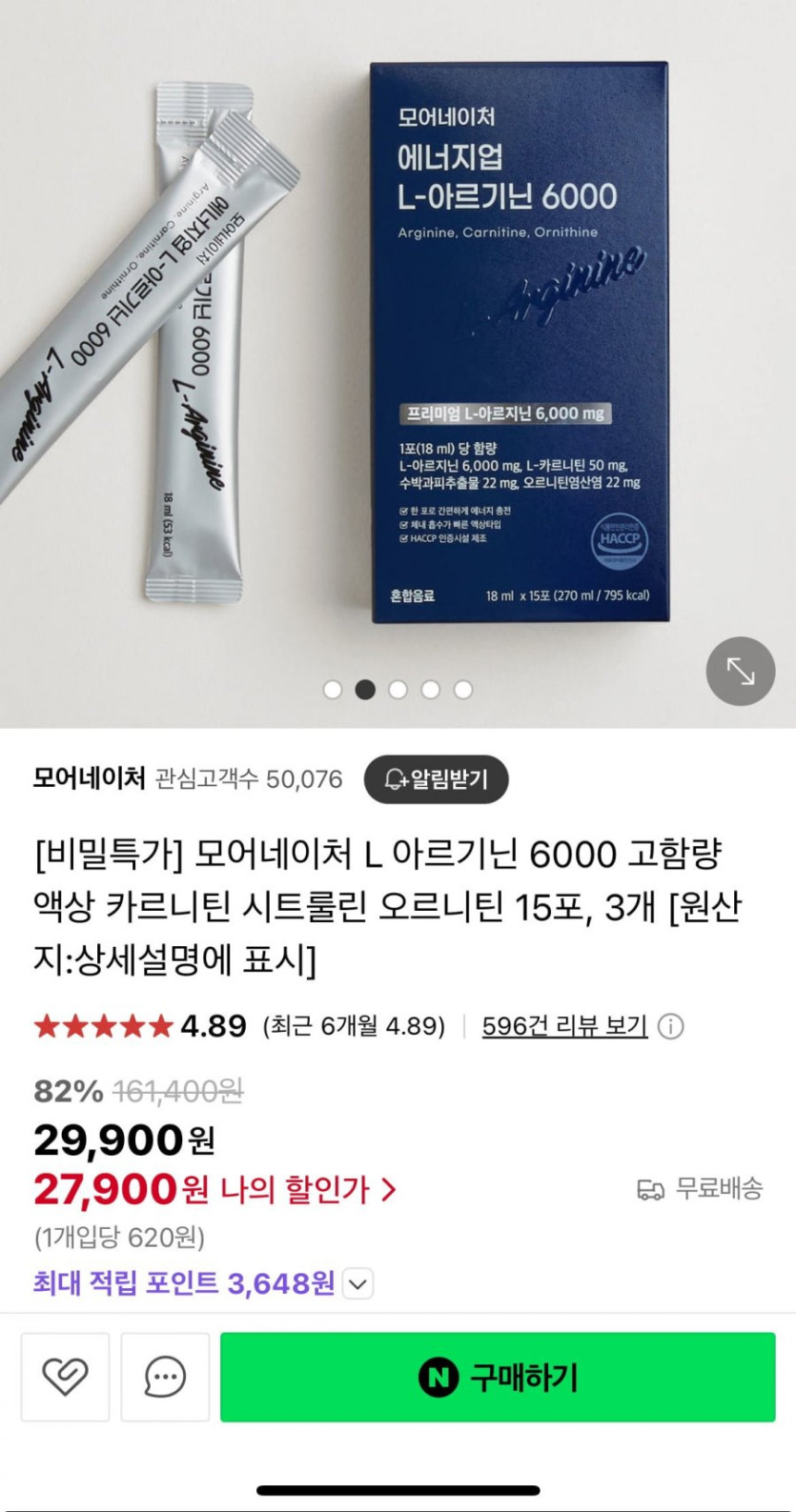
Task: Expand the product image to fullscreen
Action: coord(740,671)
